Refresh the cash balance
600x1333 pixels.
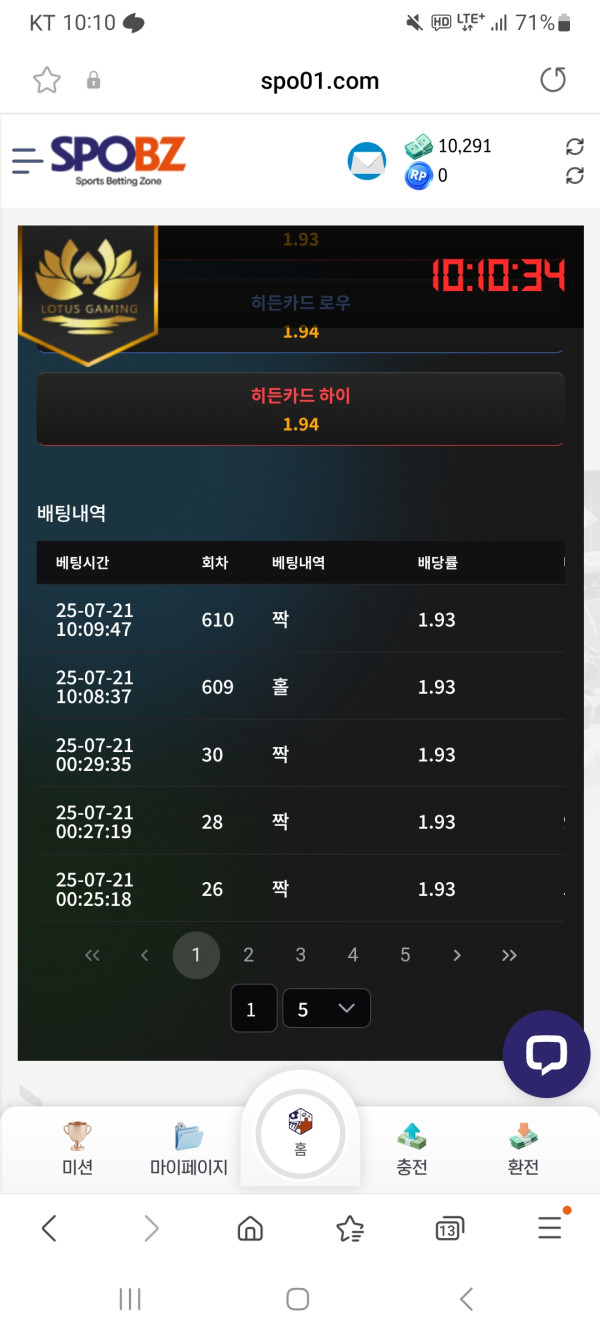coord(574,147)
